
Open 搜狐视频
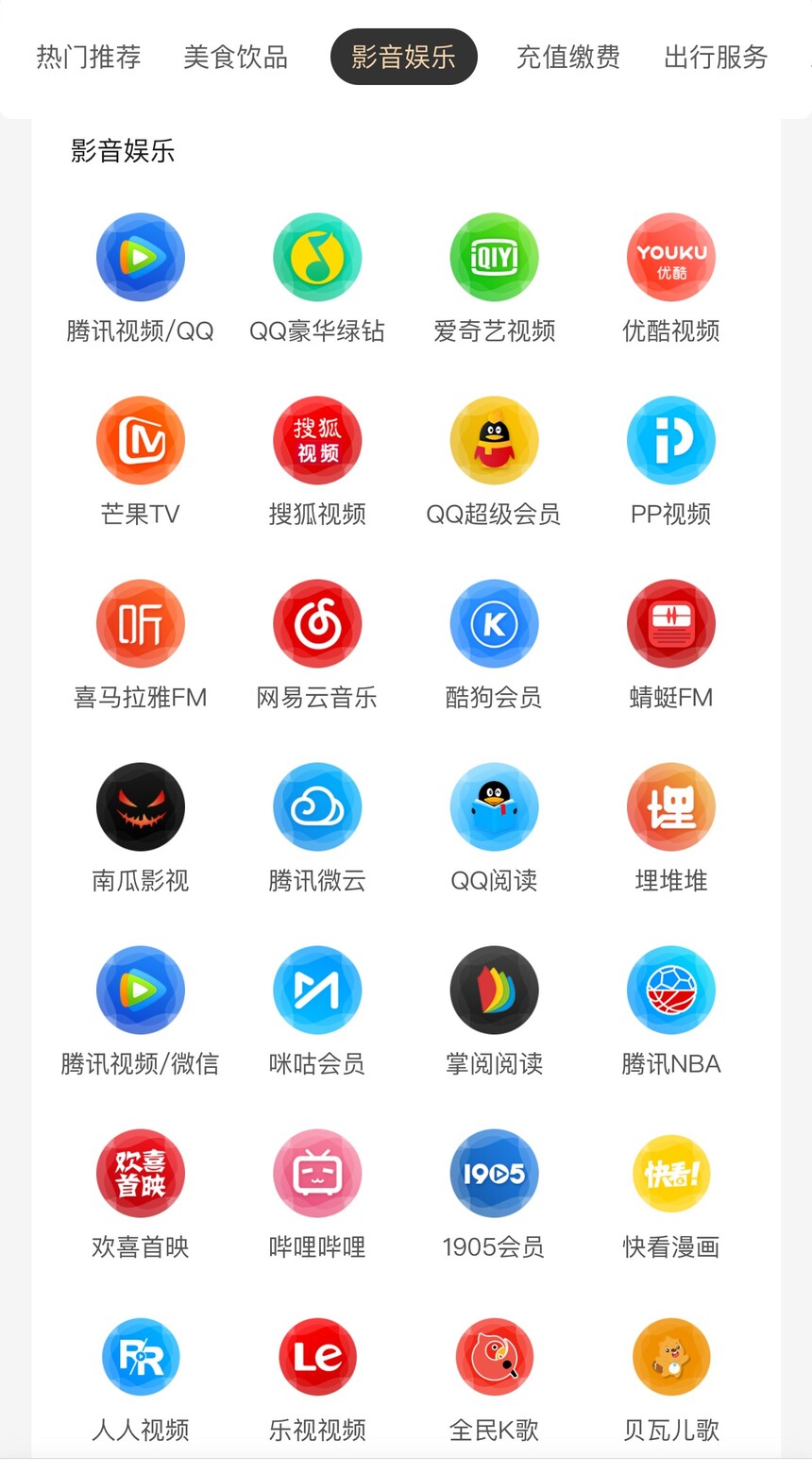pyautogui.click(x=317, y=441)
